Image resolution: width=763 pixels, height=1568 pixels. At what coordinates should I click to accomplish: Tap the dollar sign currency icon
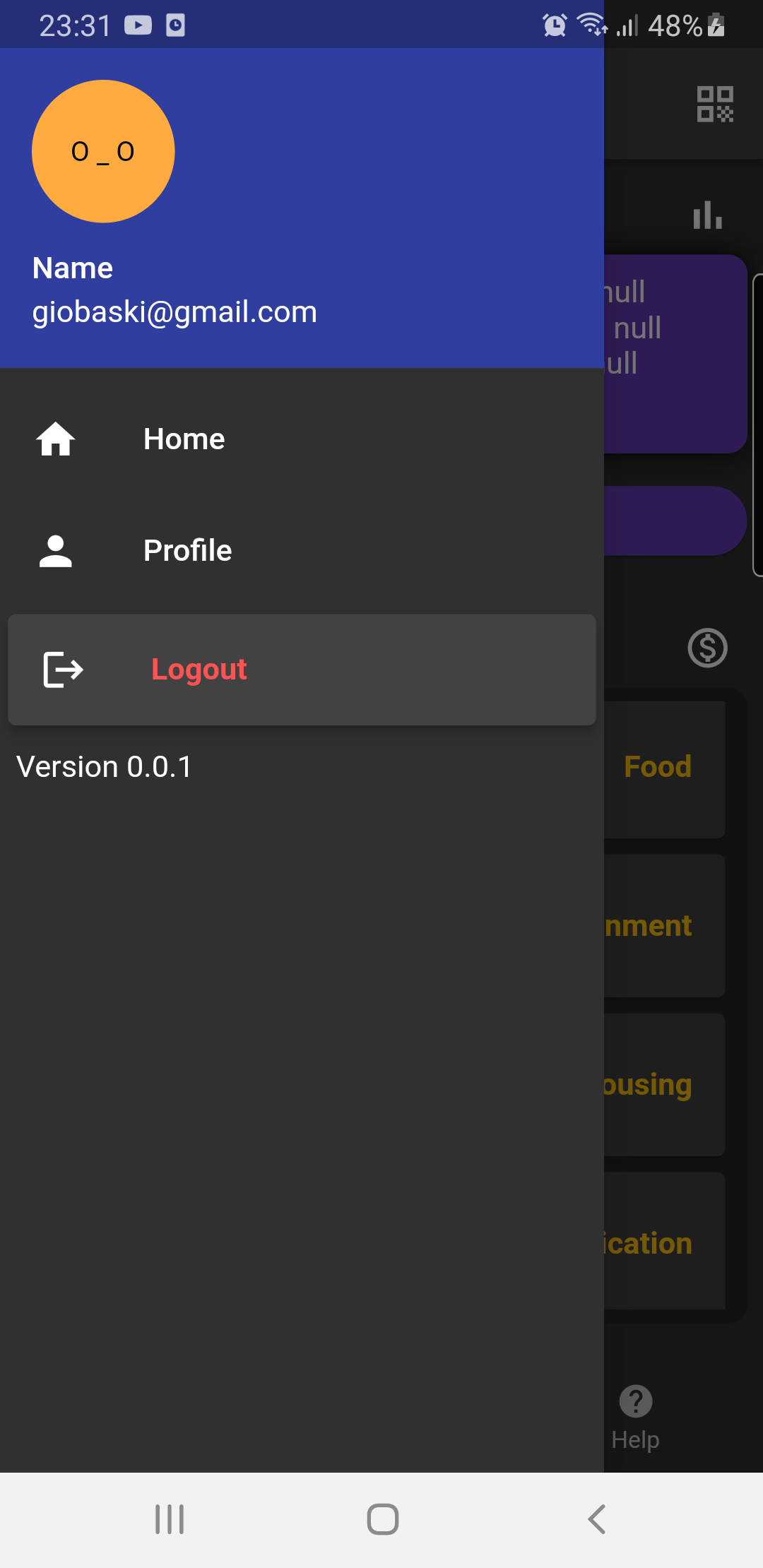706,648
